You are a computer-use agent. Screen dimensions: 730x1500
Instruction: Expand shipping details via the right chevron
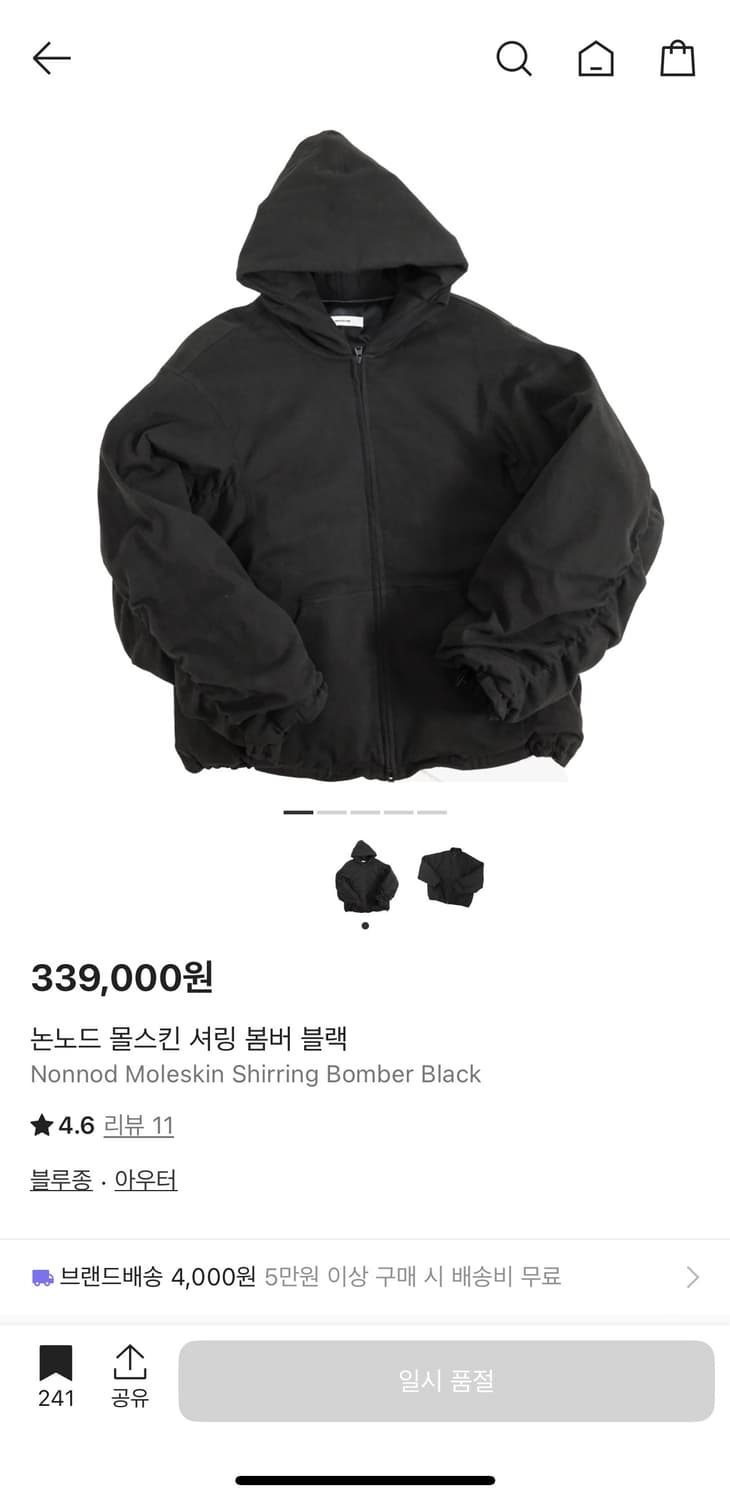pos(693,1277)
